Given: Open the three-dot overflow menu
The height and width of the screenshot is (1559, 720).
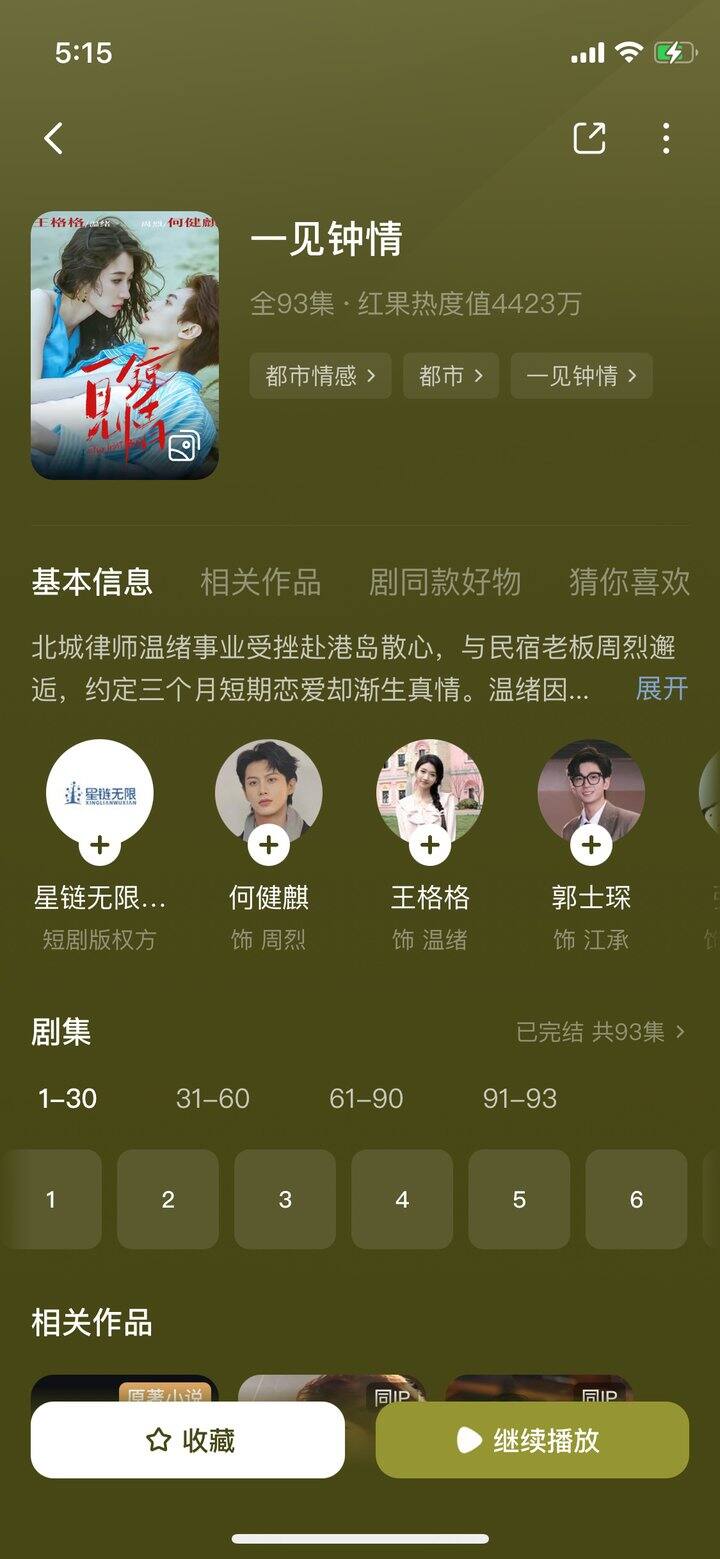Looking at the screenshot, I should (666, 138).
